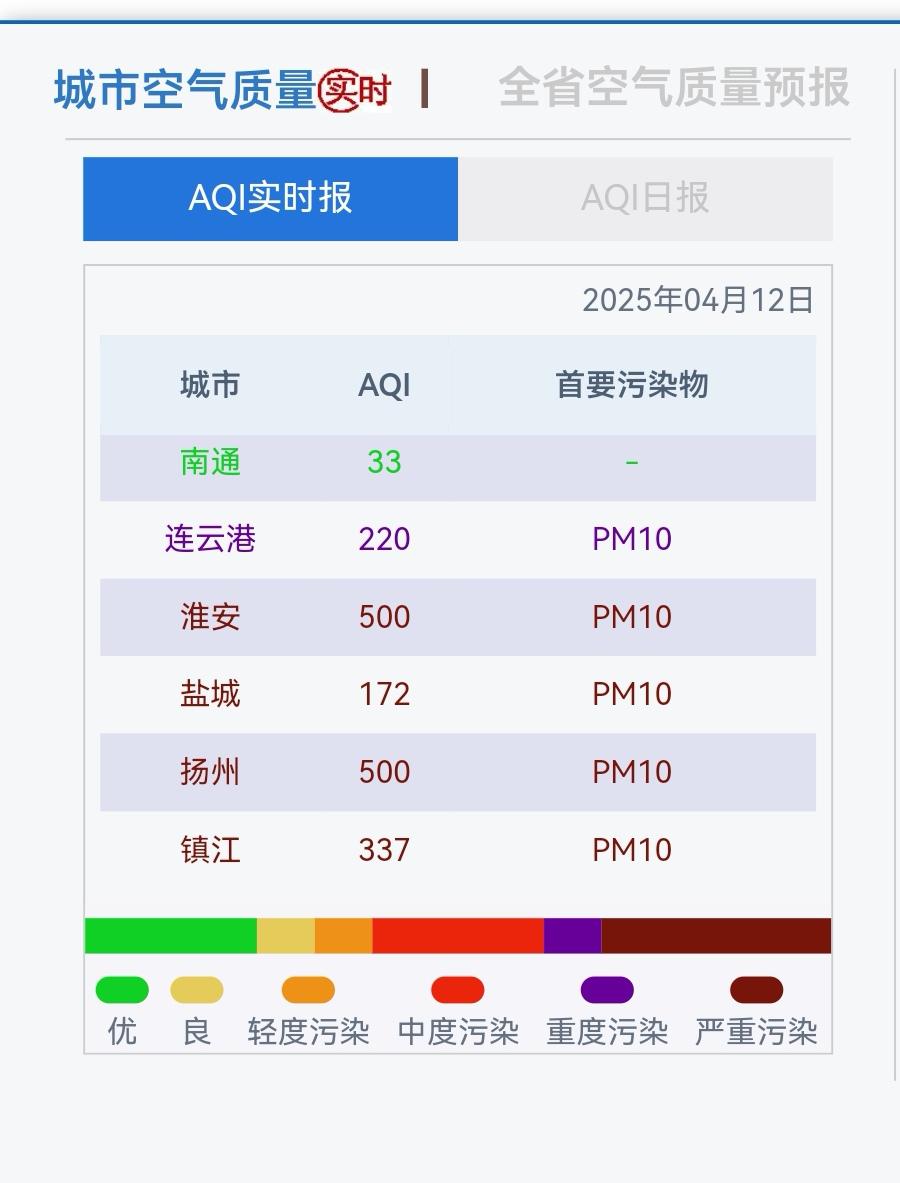
Task: Switch to the 全省空气质量预报 tab
Action: (674, 88)
